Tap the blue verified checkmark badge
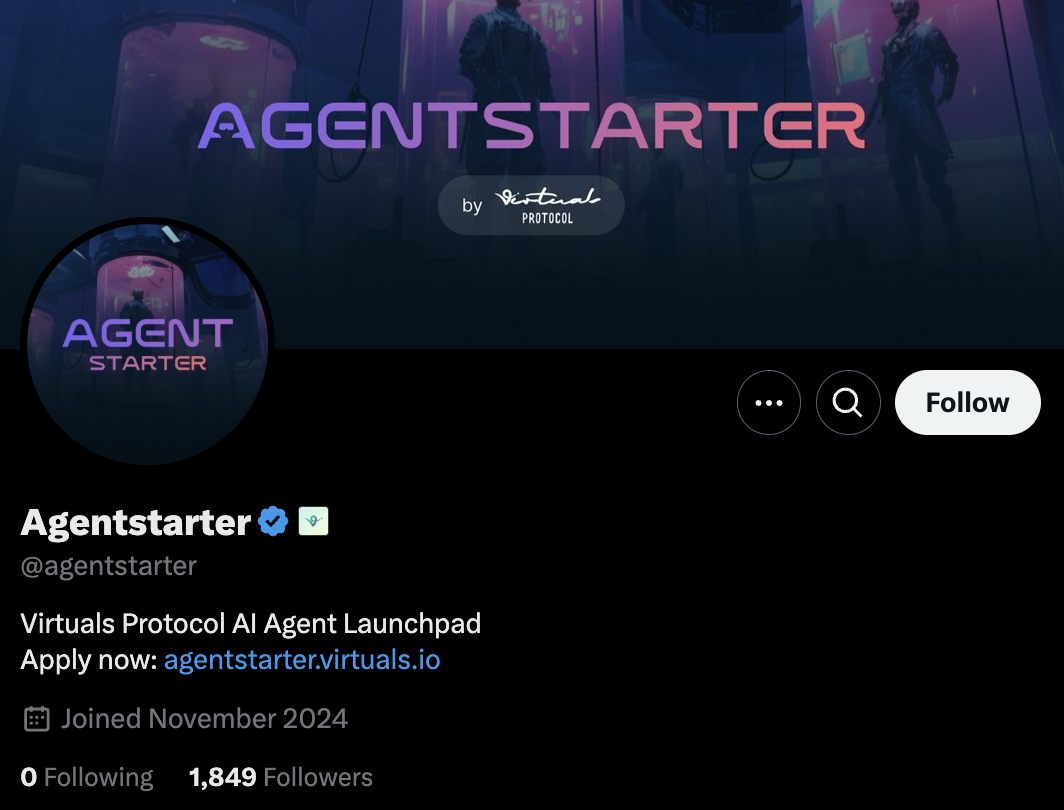 (273, 521)
